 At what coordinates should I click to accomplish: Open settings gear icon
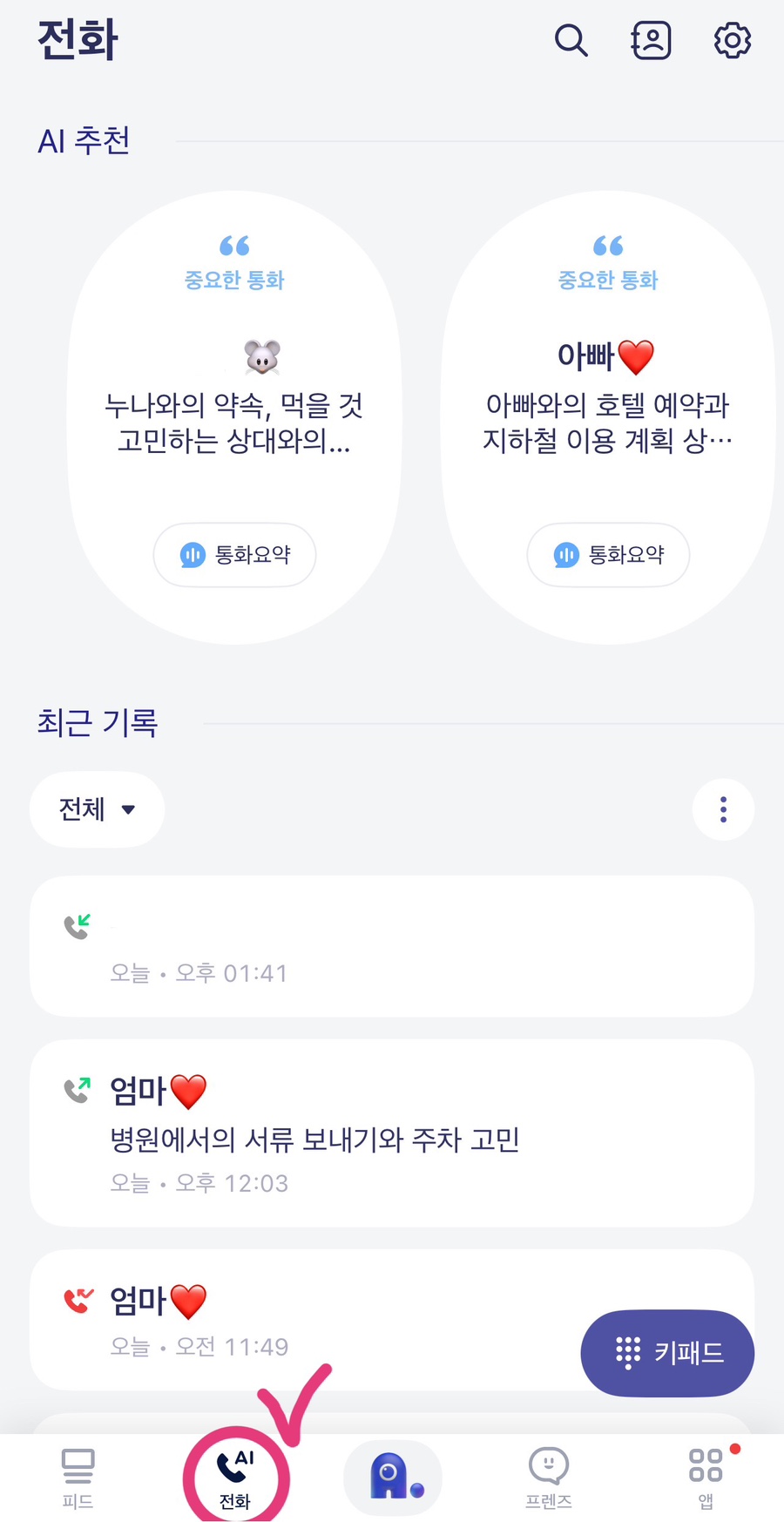pyautogui.click(x=733, y=40)
